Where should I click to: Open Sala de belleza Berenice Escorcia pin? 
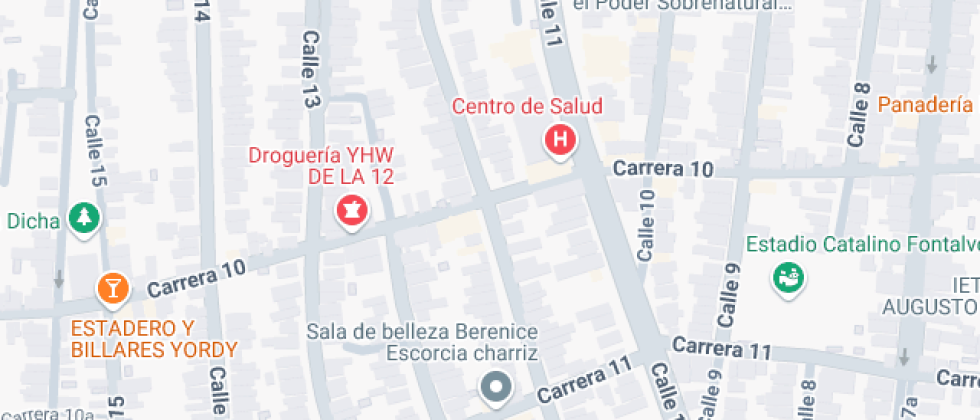point(496,388)
